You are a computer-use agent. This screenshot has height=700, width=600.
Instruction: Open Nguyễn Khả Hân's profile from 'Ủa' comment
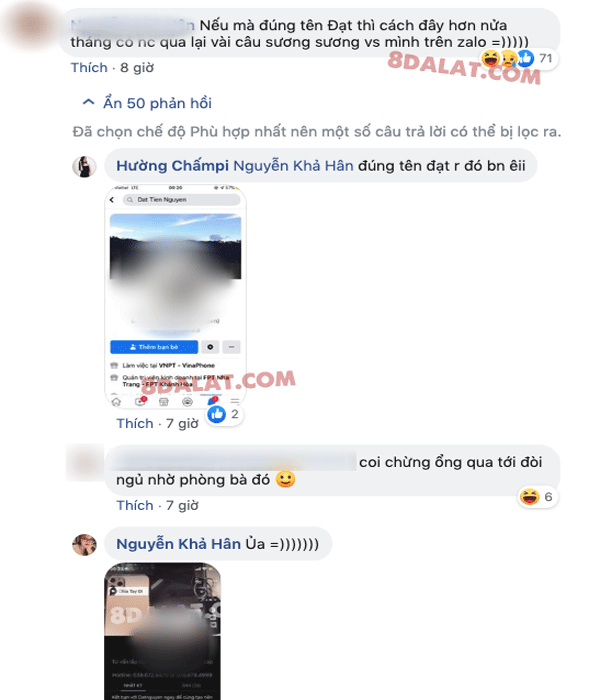click(x=178, y=544)
